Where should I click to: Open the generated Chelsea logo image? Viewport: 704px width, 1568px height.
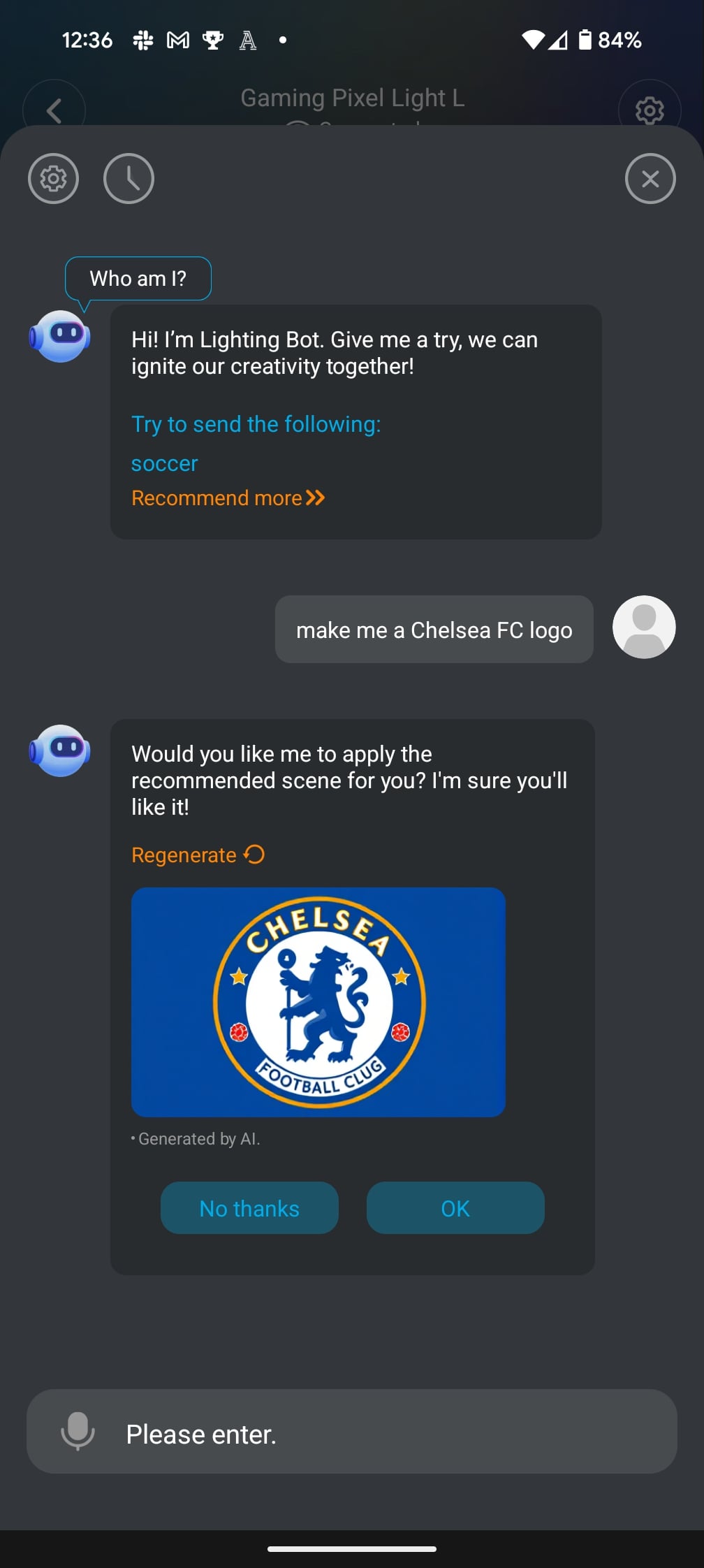click(318, 1002)
